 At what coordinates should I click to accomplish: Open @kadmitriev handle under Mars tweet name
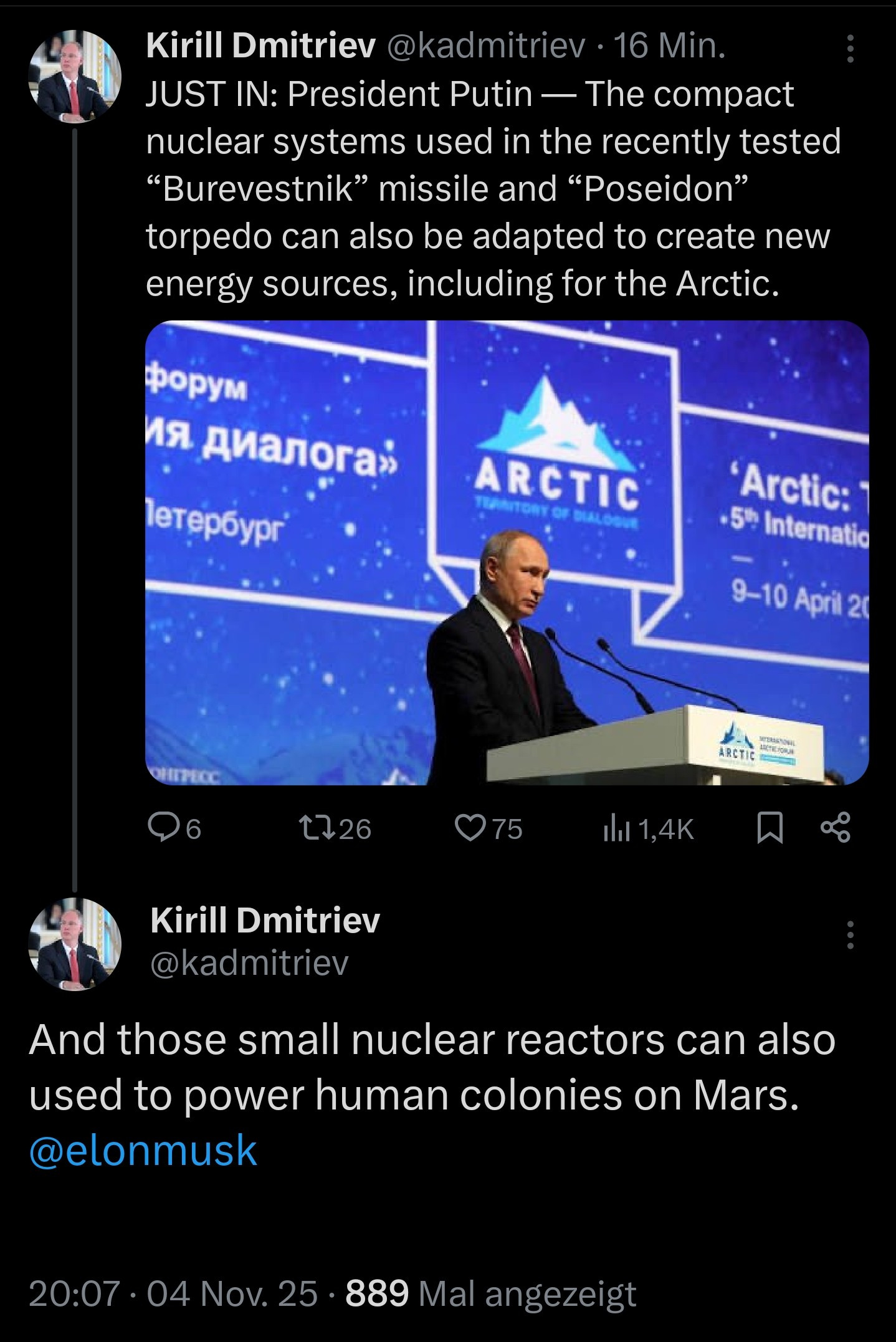coord(249,963)
